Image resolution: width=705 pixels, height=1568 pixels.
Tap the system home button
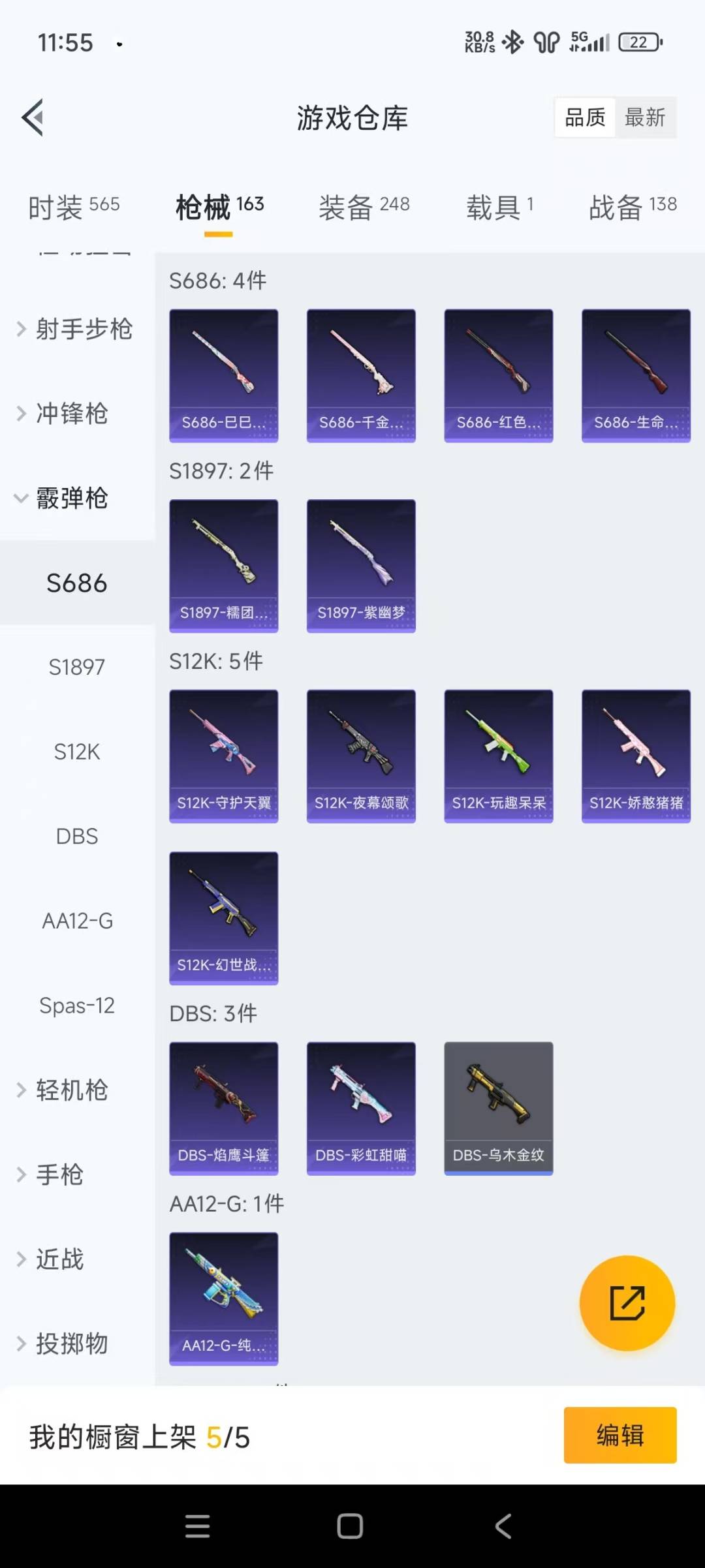tap(350, 1526)
